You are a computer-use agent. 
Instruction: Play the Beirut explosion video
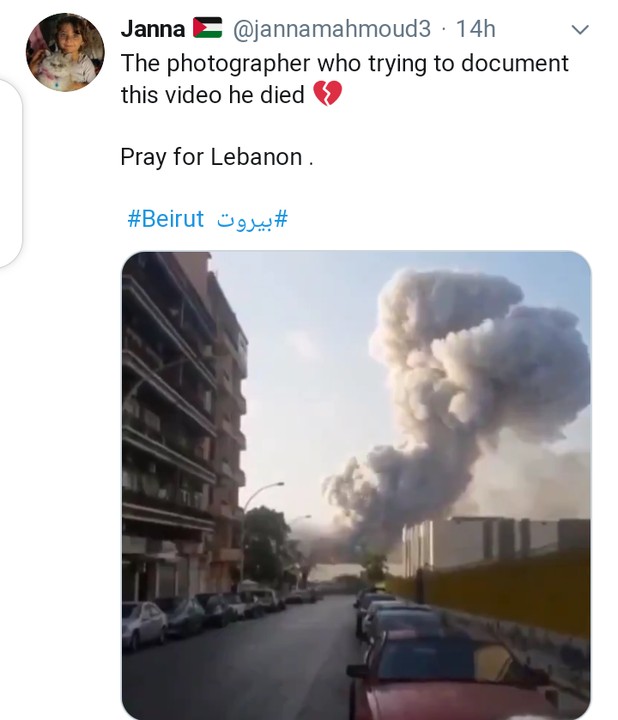356,485
